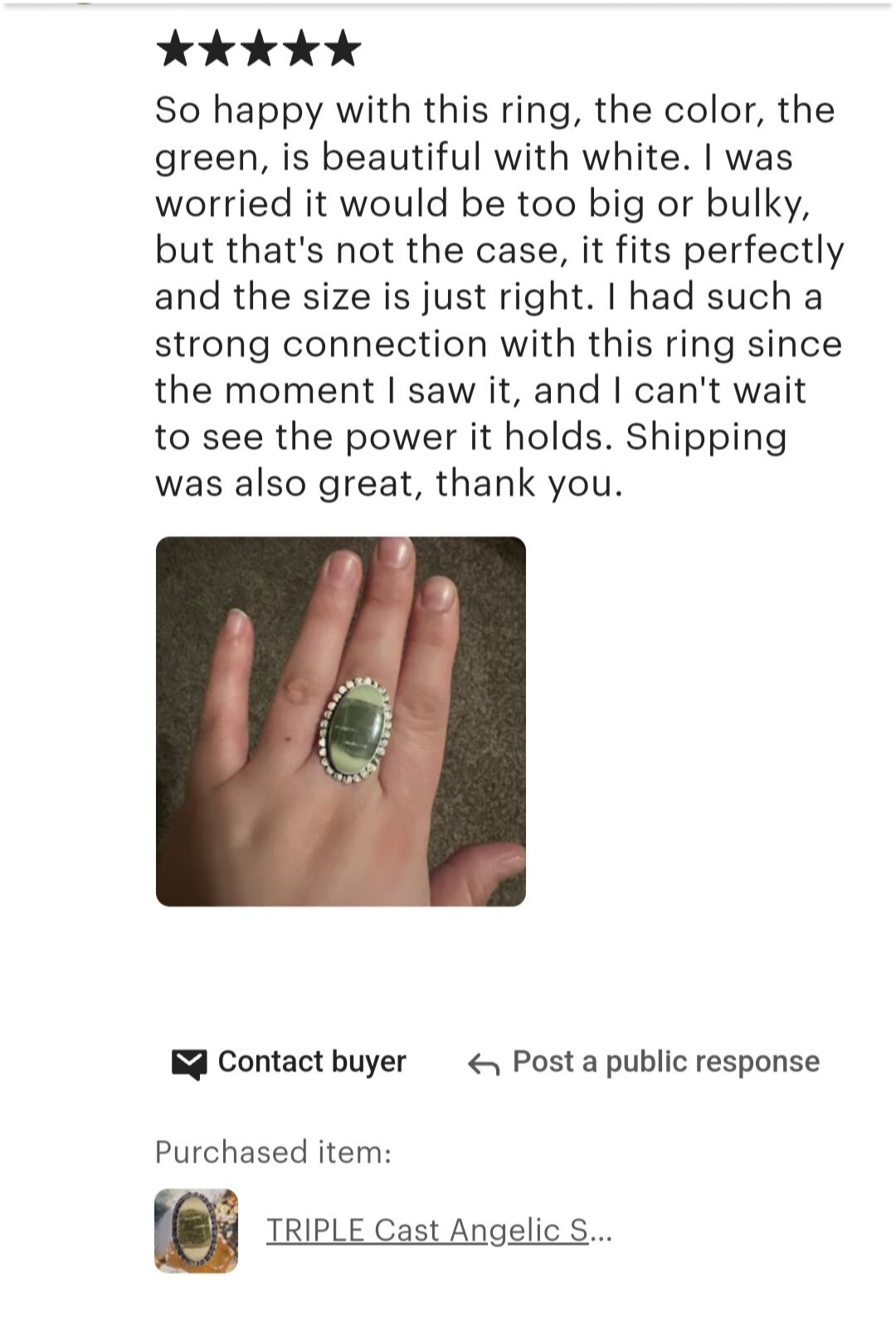896x1323 pixels.
Task: Post a public response to this review
Action: pos(645,1062)
